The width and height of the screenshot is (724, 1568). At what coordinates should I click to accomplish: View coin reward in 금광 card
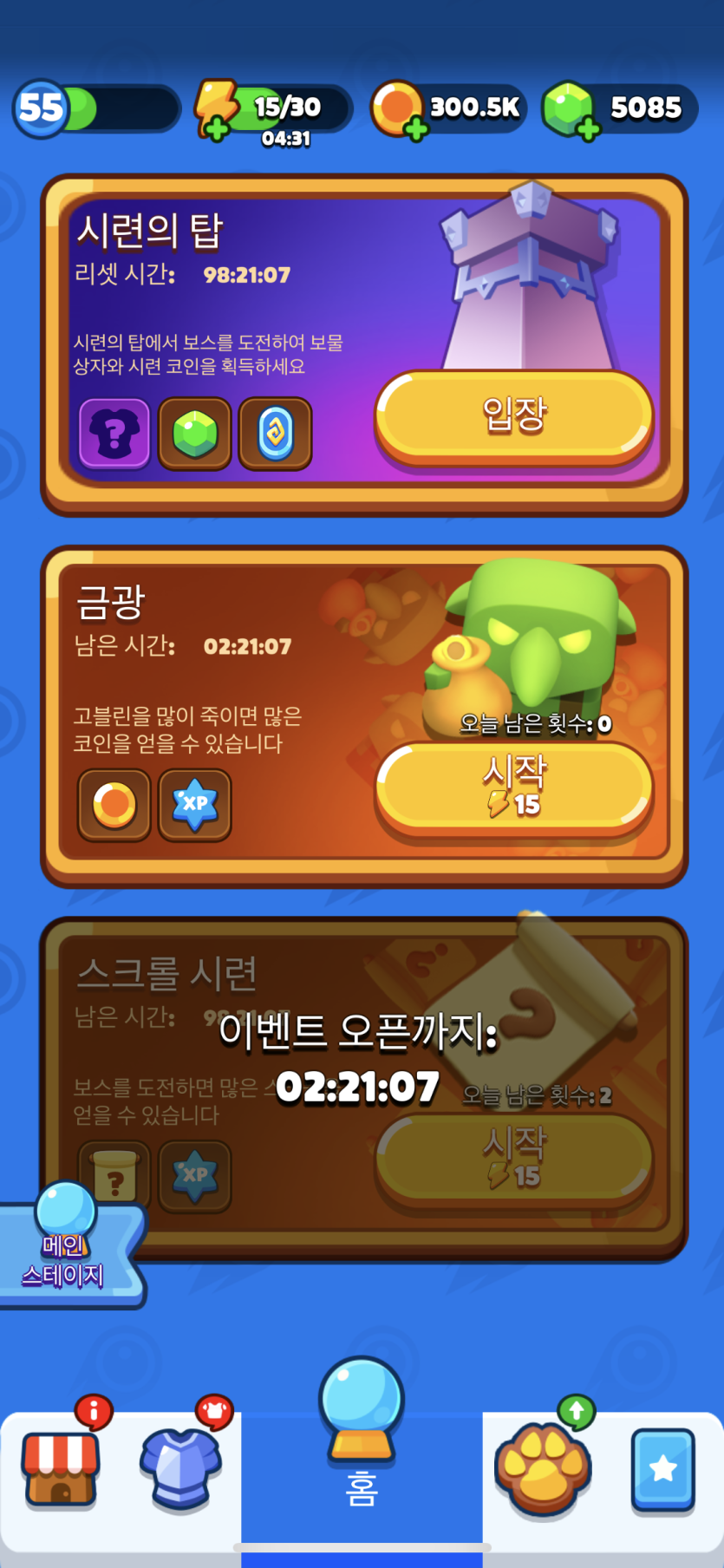click(114, 805)
